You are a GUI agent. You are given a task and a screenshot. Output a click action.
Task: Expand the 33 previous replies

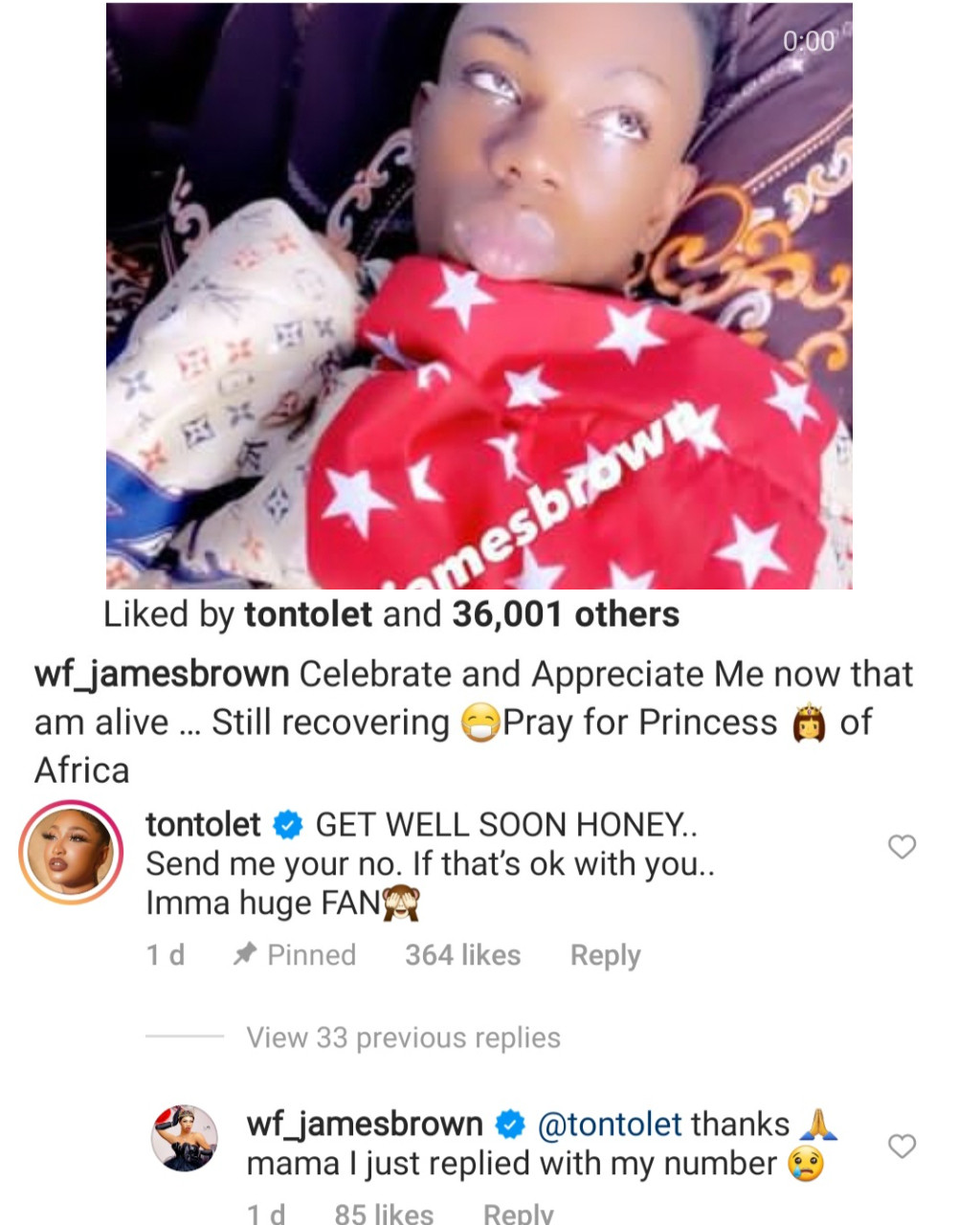click(x=403, y=1037)
